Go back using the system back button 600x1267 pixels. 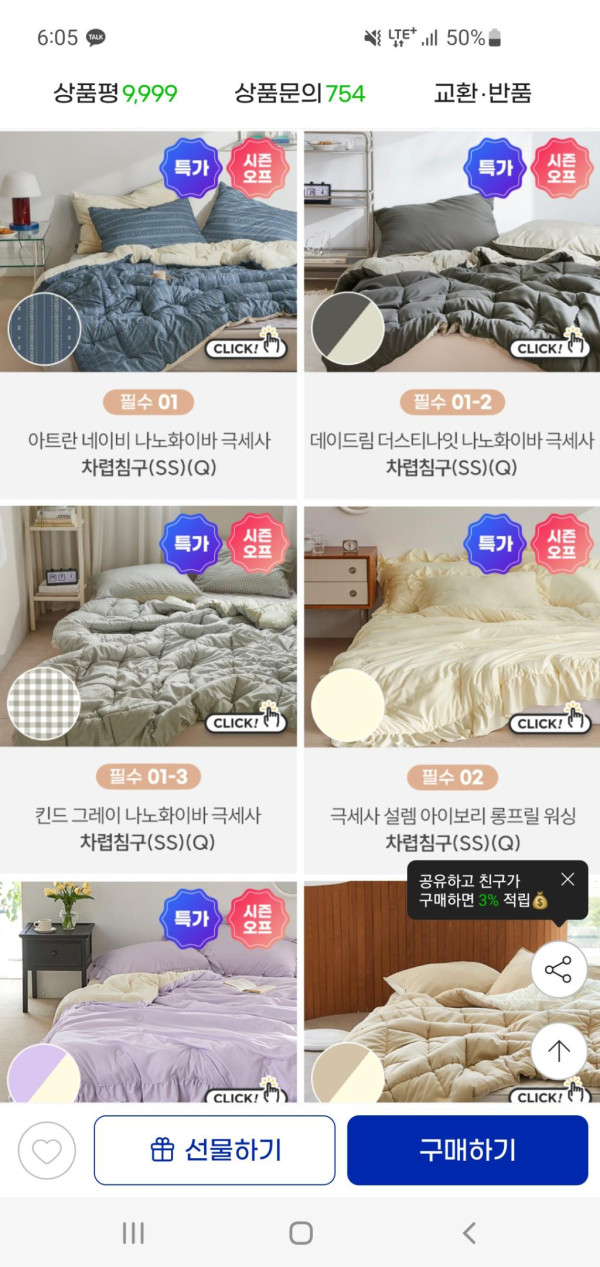pyautogui.click(x=468, y=1233)
